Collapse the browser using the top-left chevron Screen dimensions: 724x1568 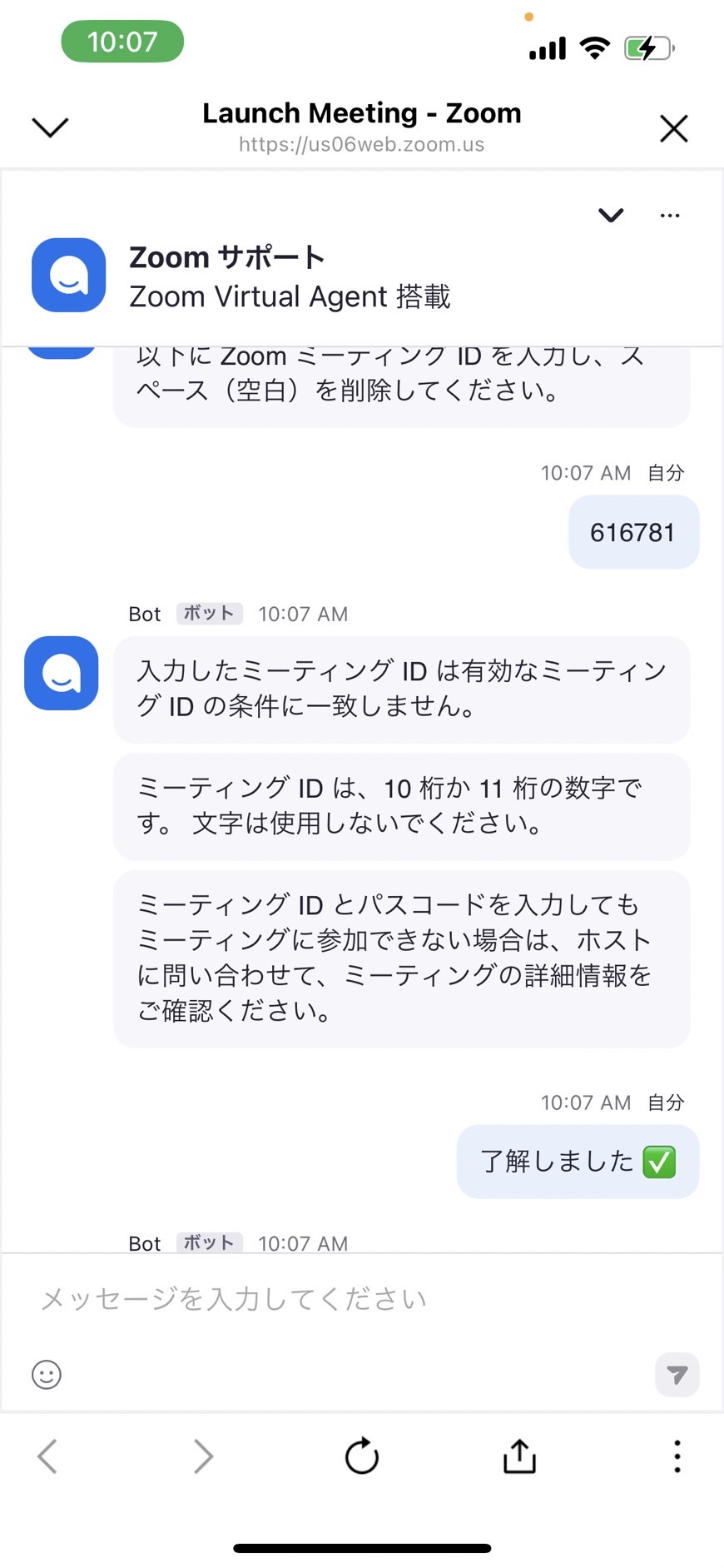coord(50,127)
